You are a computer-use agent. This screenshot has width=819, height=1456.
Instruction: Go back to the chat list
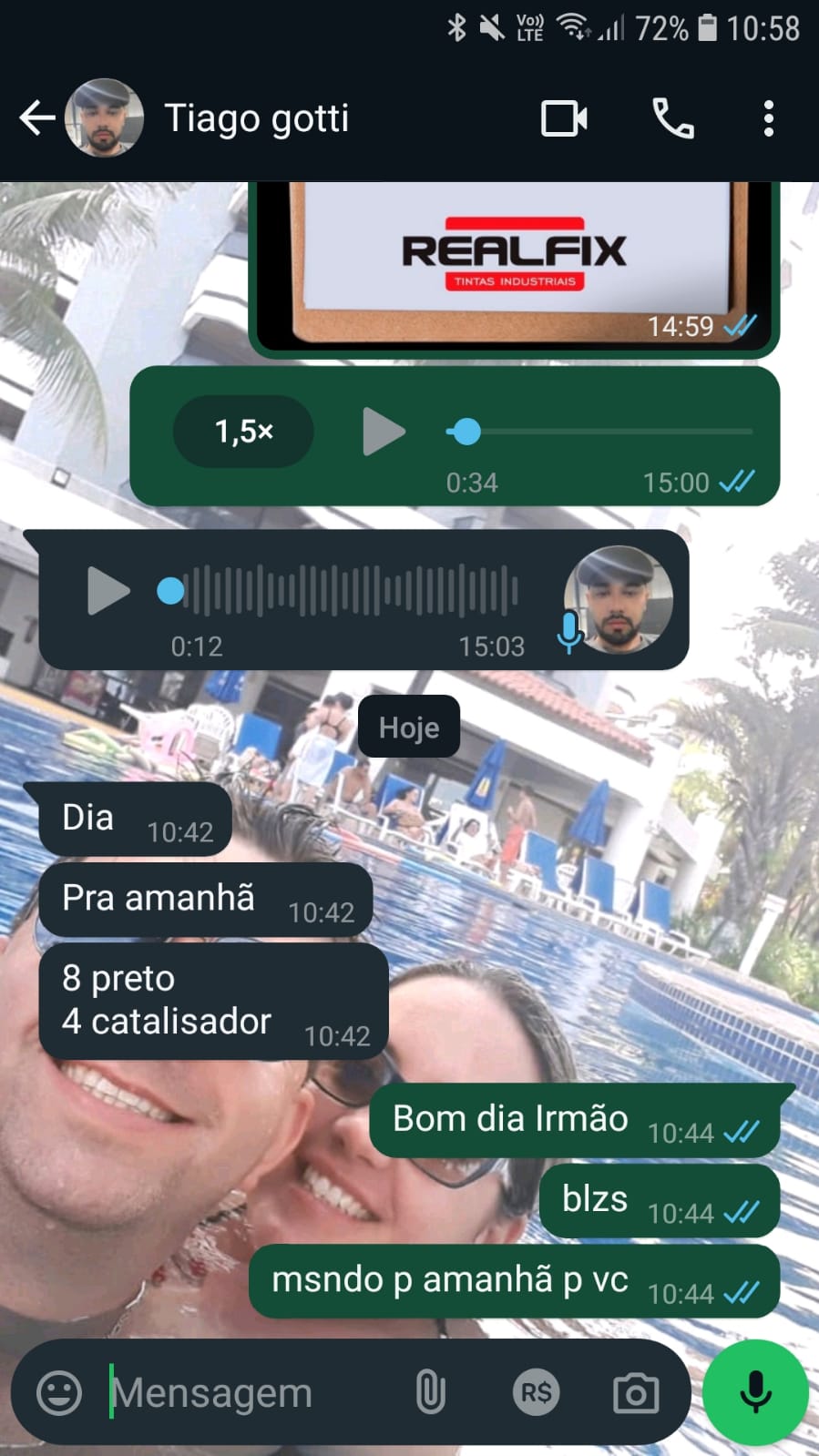pos(37,118)
